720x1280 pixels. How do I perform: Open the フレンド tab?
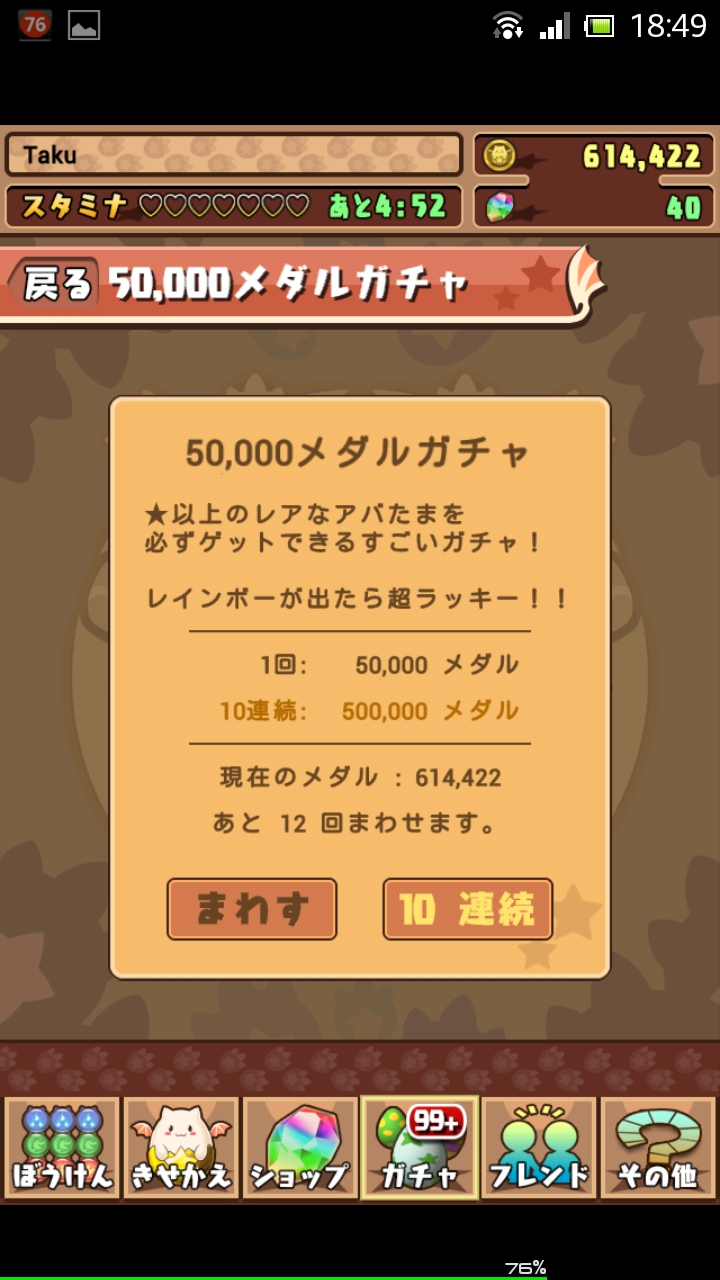coord(539,1147)
